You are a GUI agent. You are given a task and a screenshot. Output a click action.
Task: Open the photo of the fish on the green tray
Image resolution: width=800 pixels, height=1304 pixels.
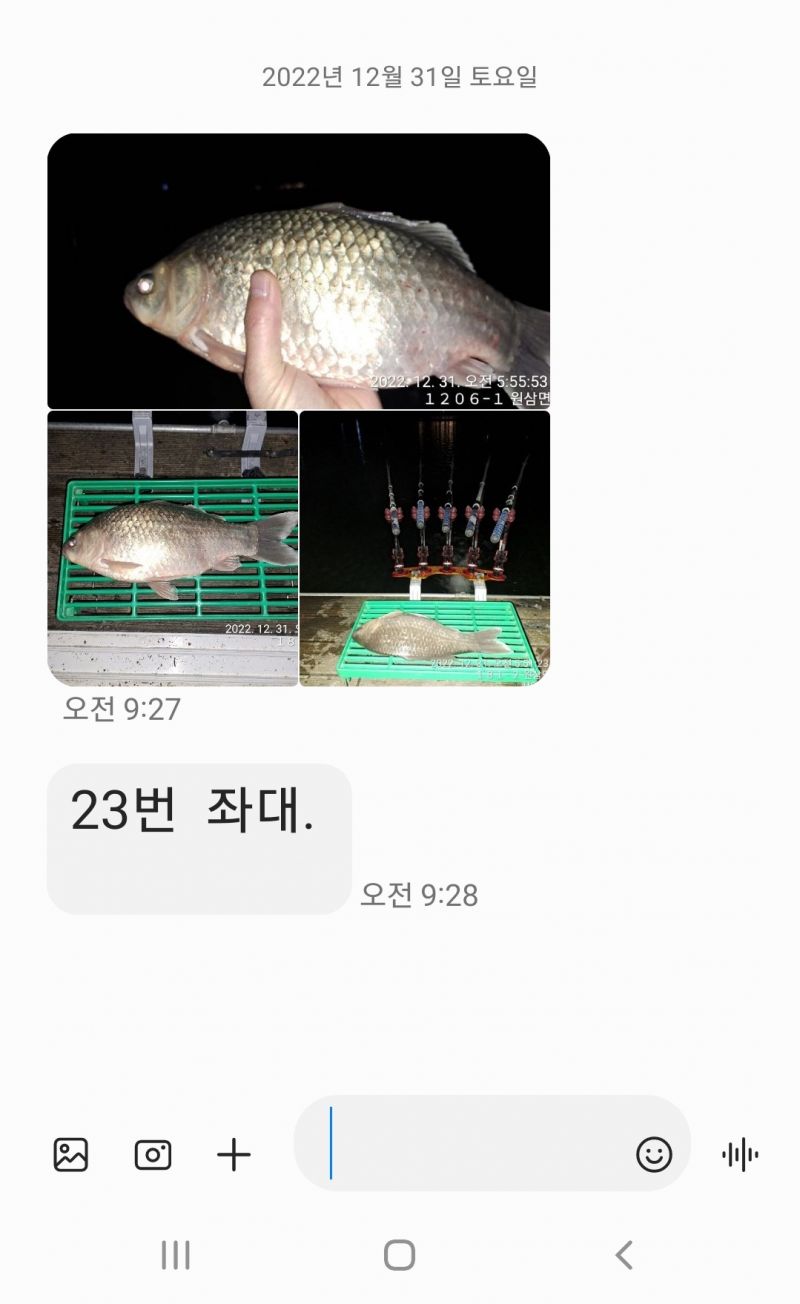click(x=173, y=548)
